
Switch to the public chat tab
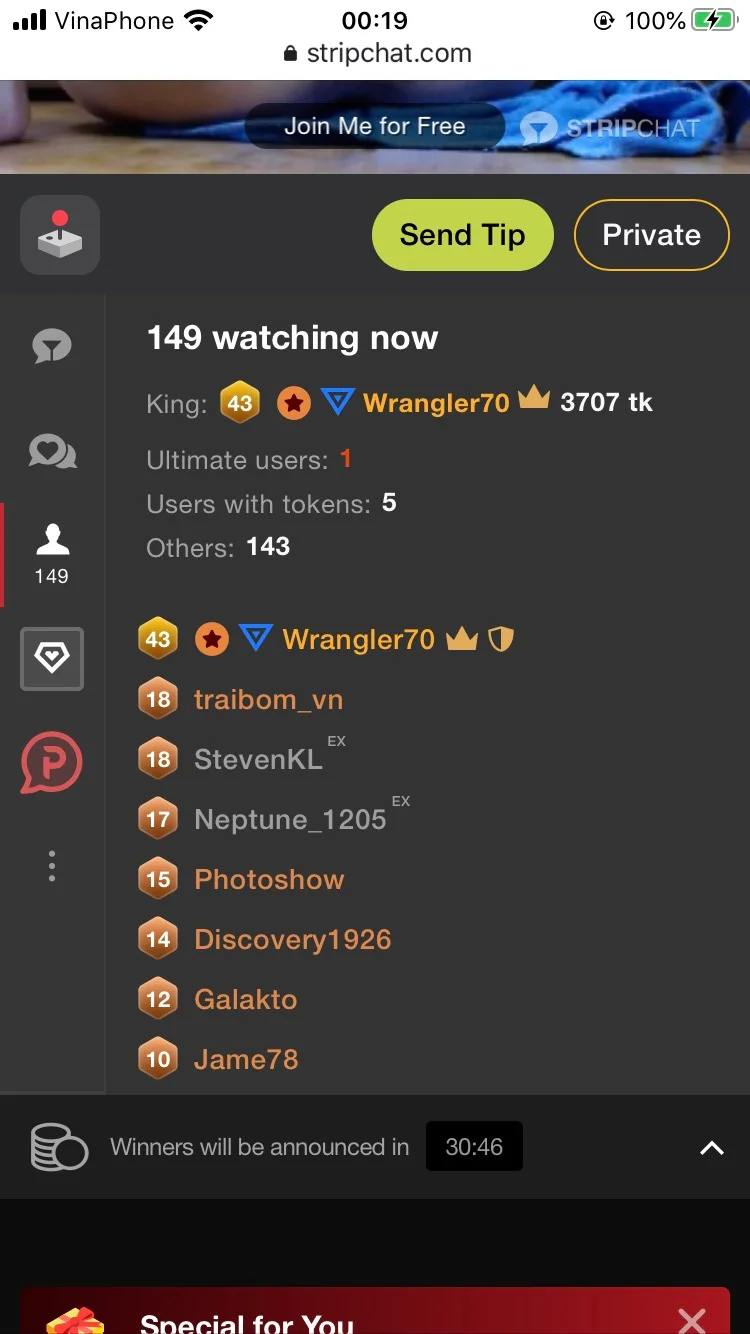tap(52, 347)
